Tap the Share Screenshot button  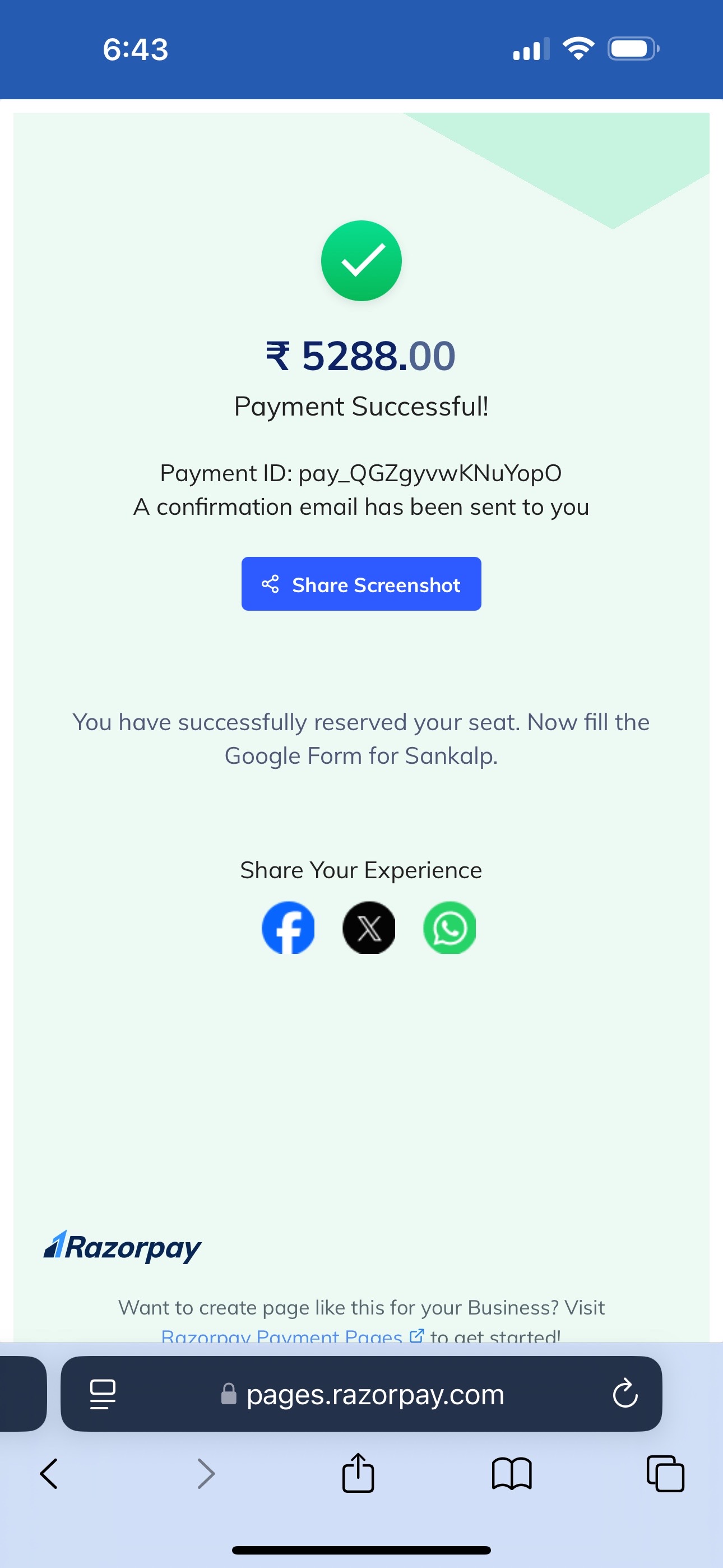(361, 584)
